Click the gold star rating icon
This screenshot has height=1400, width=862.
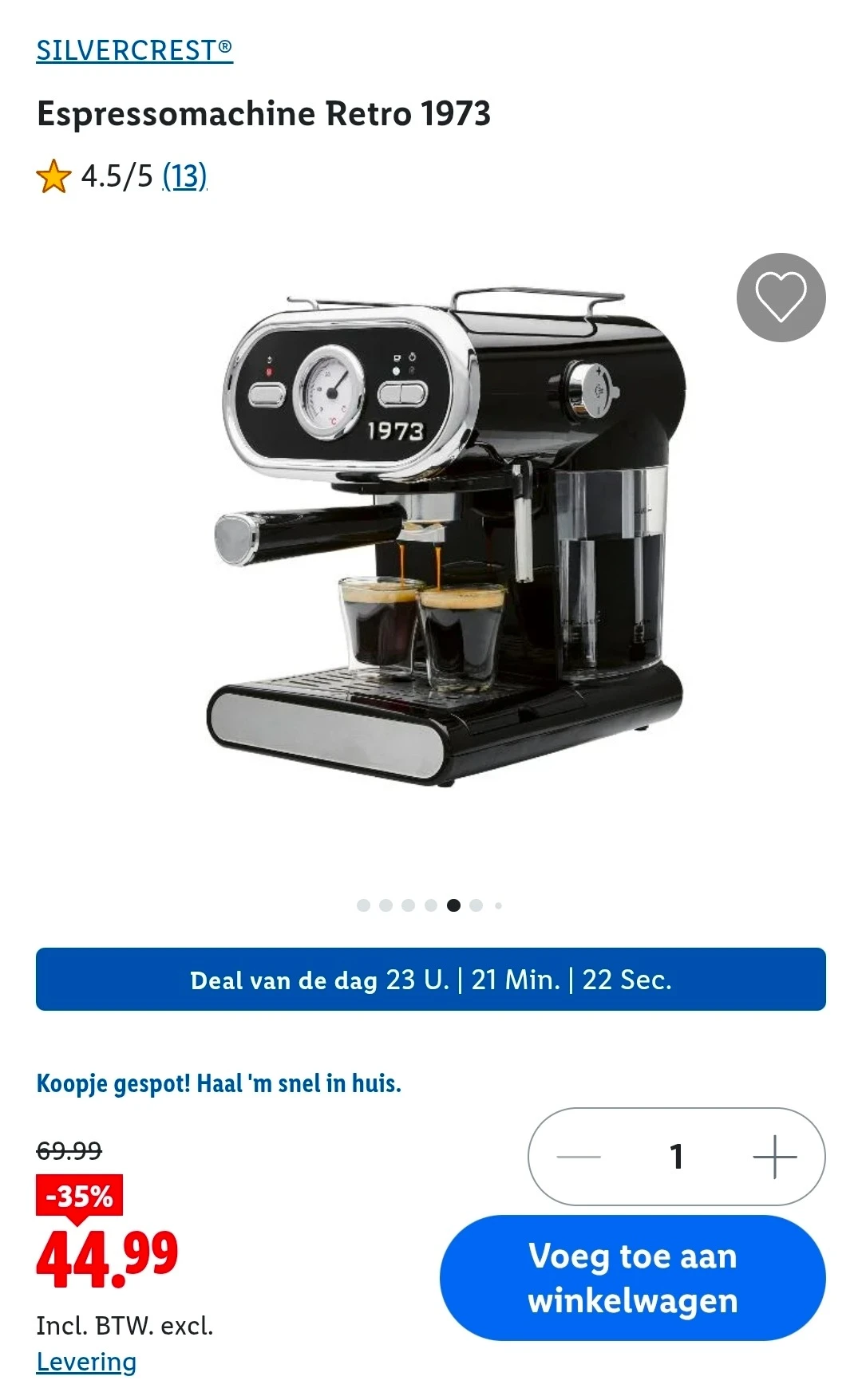(53, 177)
